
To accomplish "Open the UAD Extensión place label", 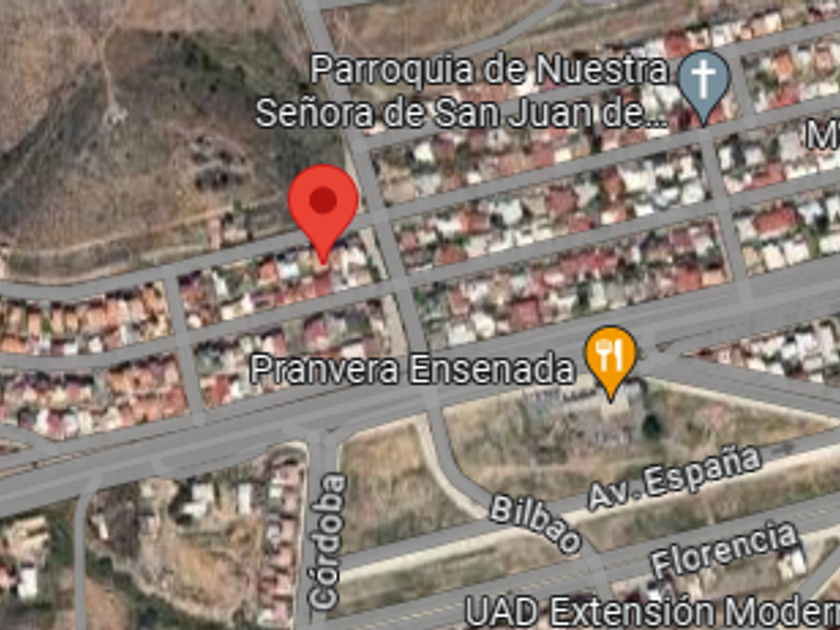I will pyautogui.click(x=651, y=613).
